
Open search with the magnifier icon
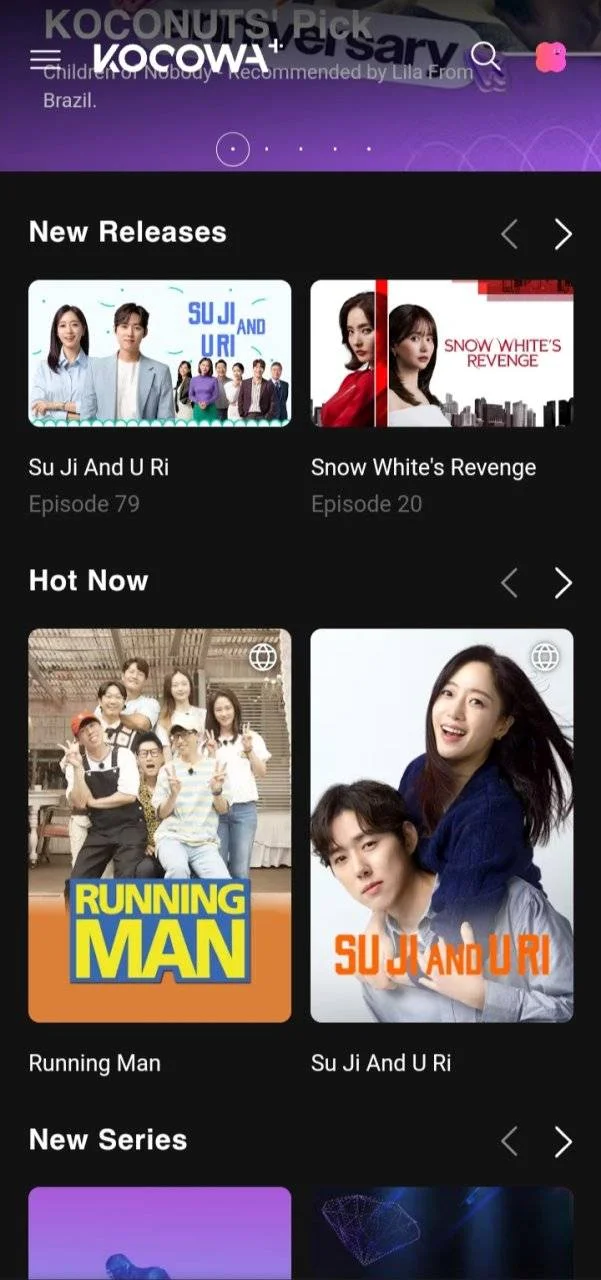(x=485, y=57)
